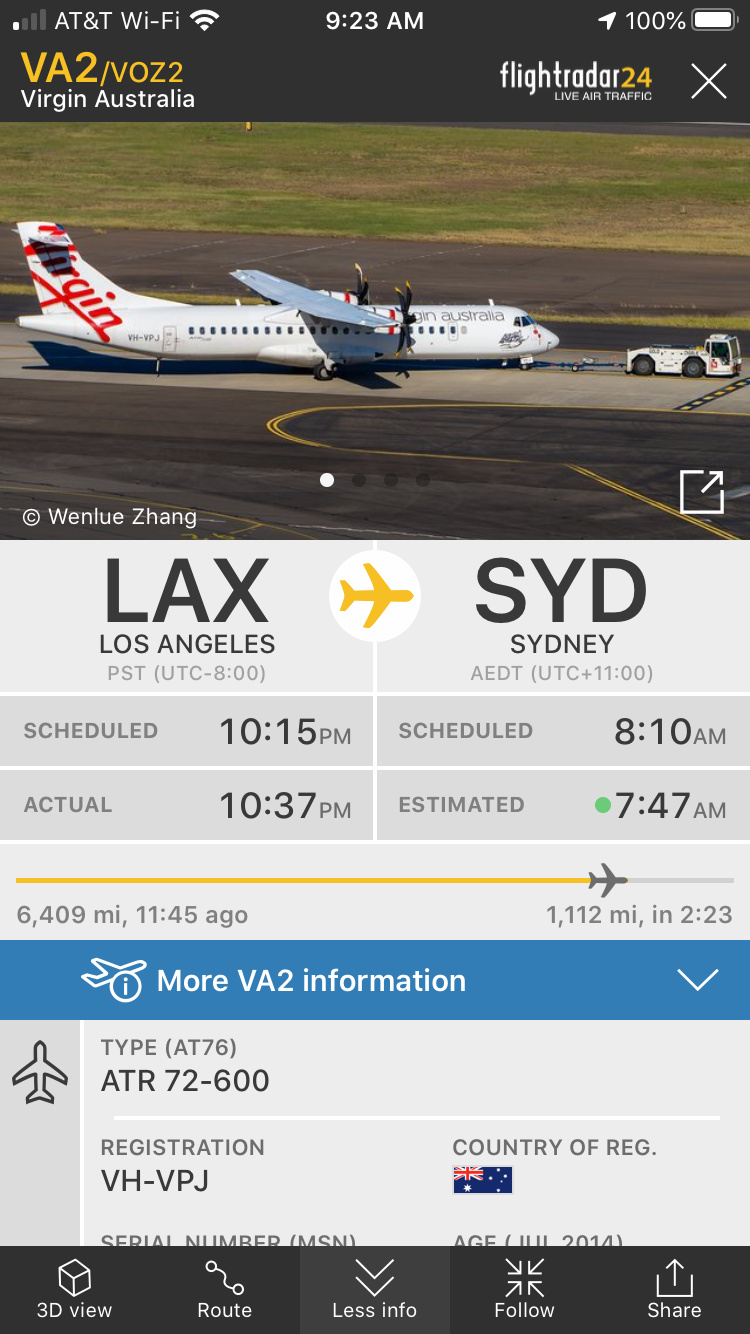Open the 3D view of the flight
The width and height of the screenshot is (750, 1334).
pyautogui.click(x=75, y=1290)
